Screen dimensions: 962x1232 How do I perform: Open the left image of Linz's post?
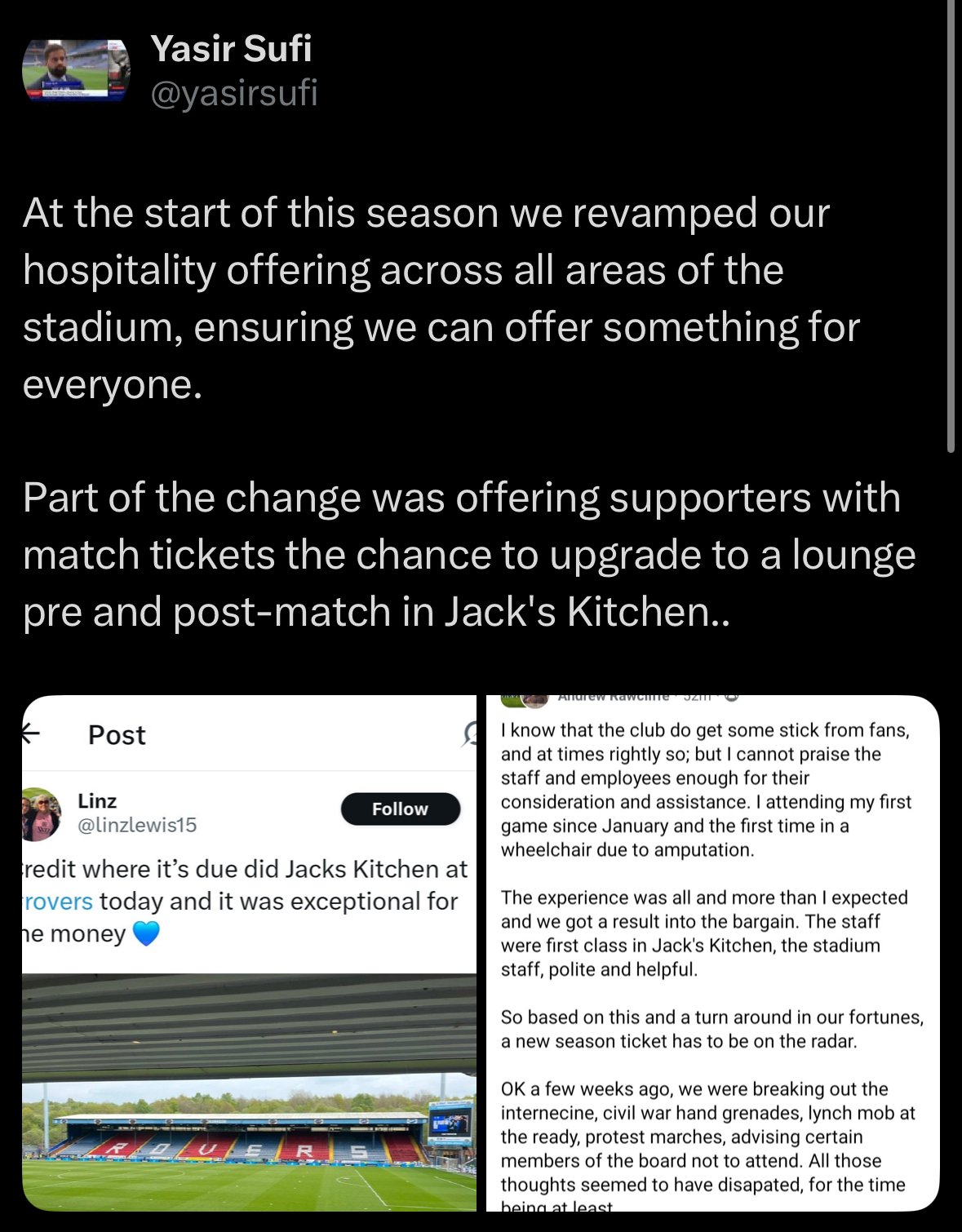click(249, 952)
